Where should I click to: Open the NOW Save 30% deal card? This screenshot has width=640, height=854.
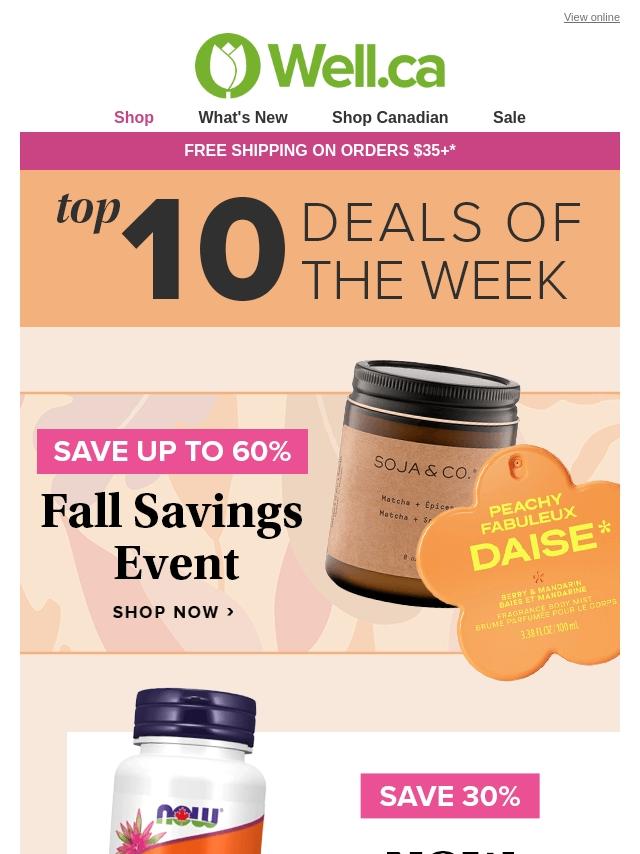[x=343, y=793]
